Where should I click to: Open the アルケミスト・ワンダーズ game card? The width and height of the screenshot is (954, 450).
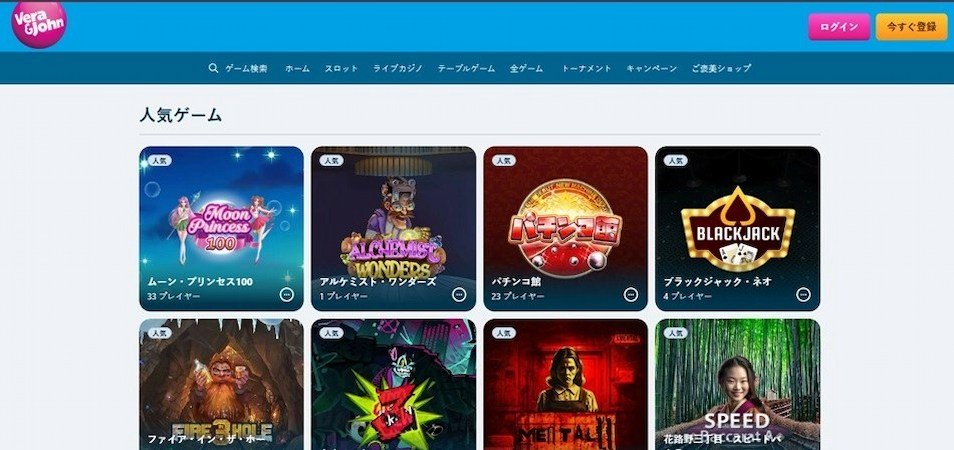click(393, 220)
